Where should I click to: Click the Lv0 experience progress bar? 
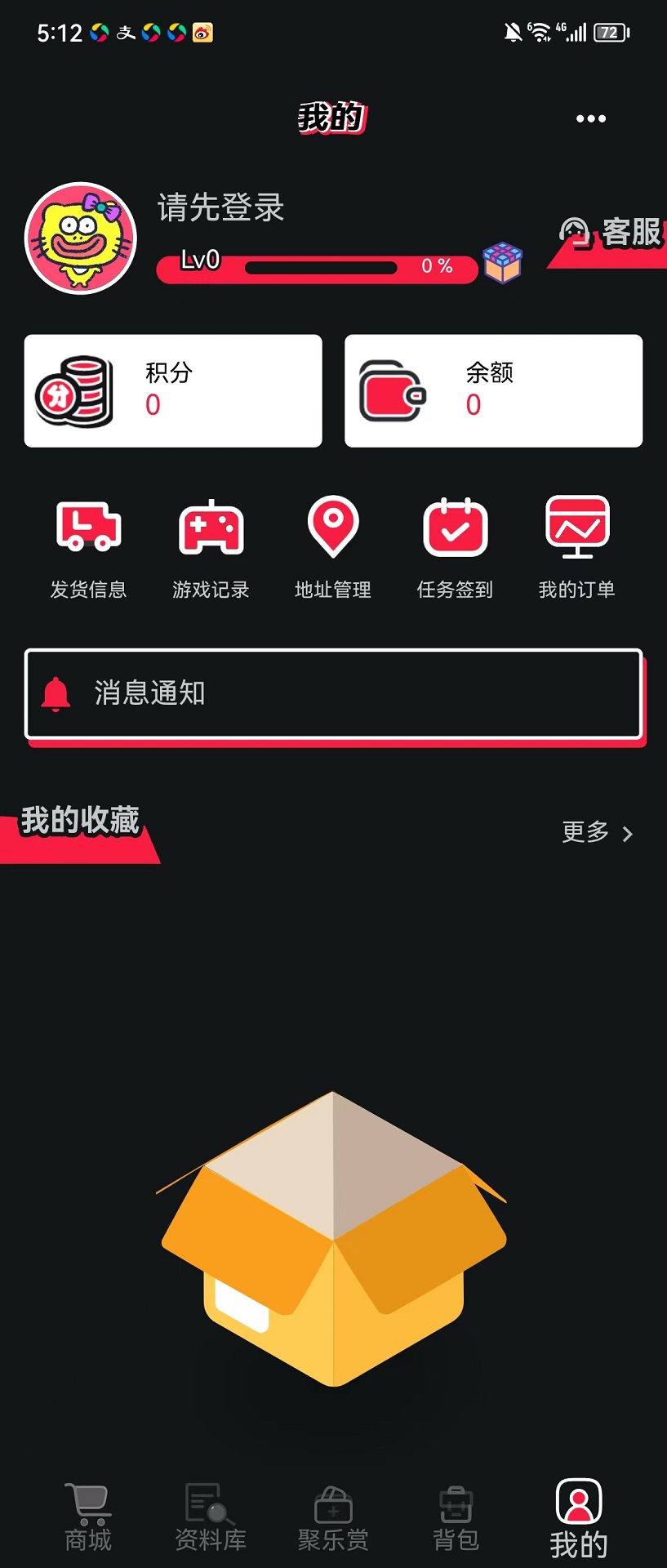click(x=318, y=266)
